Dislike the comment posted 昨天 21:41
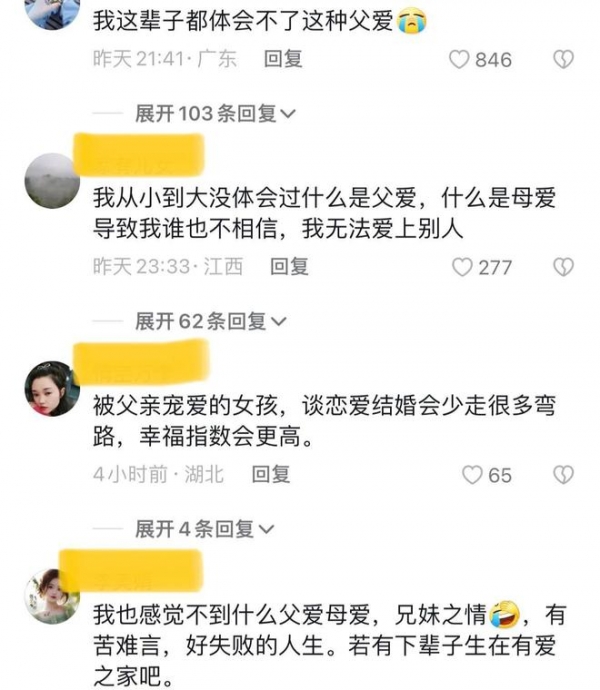Image resolution: width=600 pixels, height=690 pixels. click(x=565, y=60)
